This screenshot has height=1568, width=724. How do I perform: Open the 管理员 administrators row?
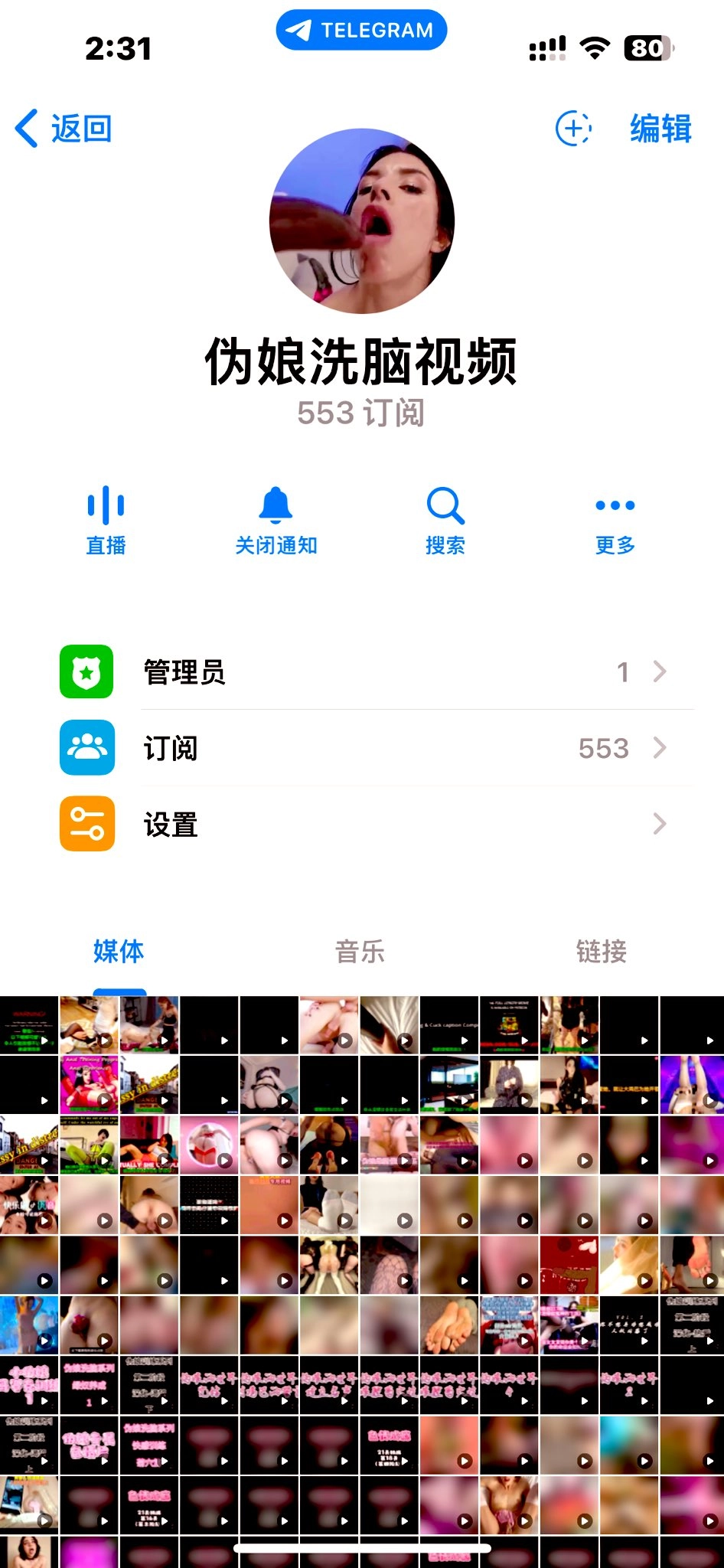[x=377, y=672]
